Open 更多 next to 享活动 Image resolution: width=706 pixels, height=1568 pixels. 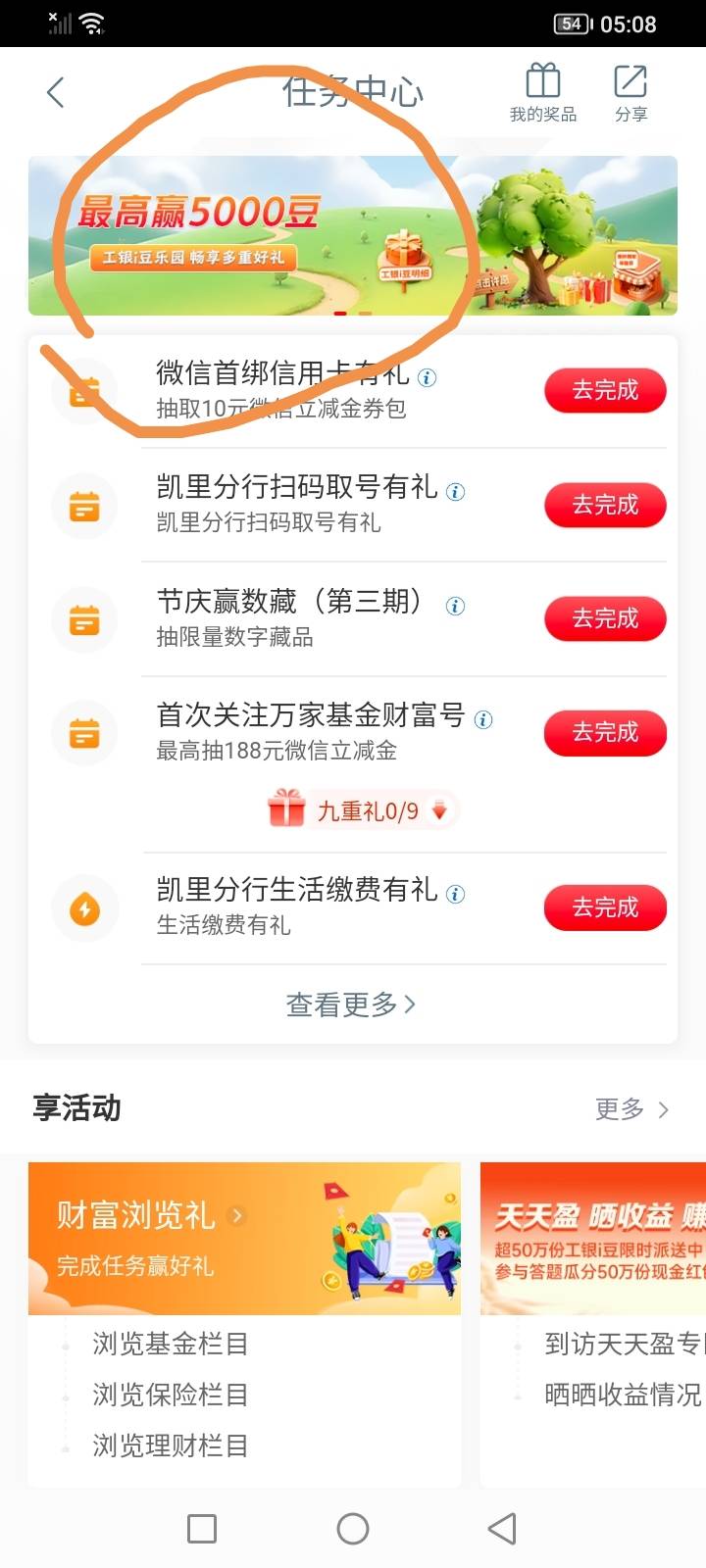coord(632,1109)
